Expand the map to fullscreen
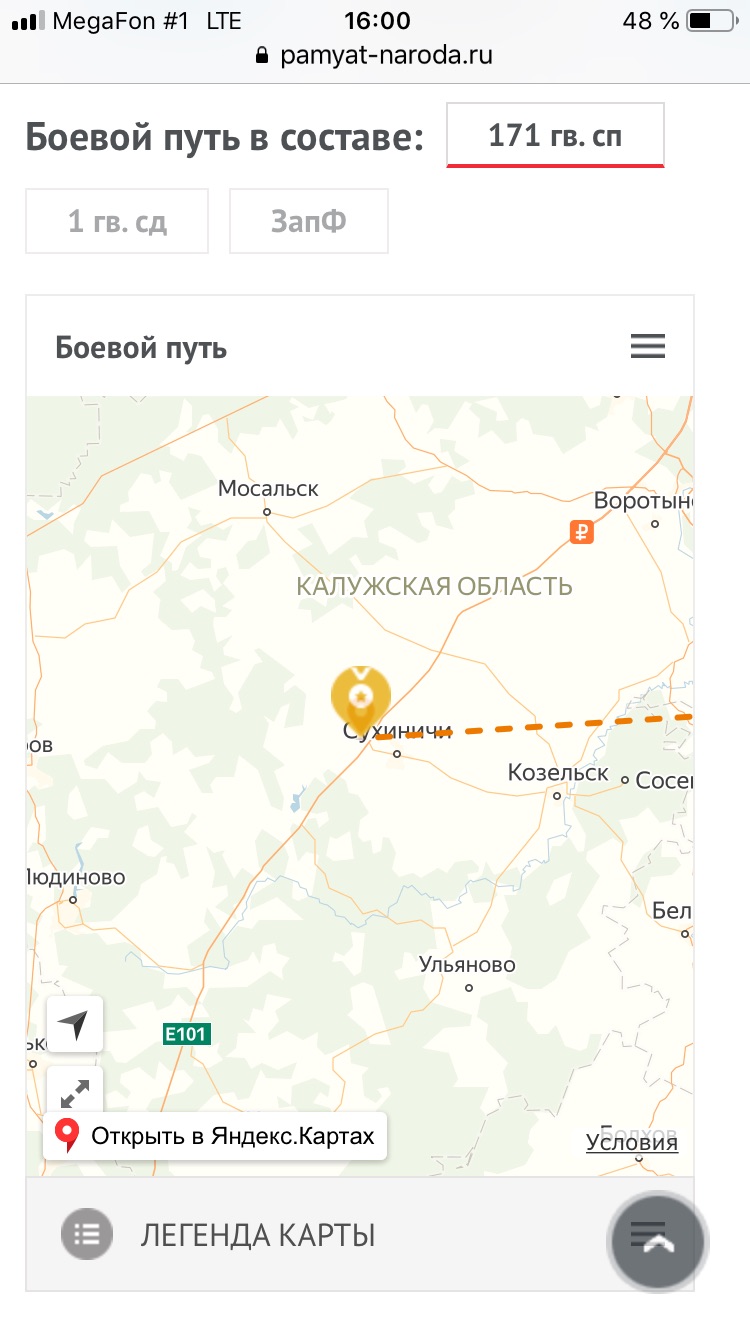This screenshot has width=750, height=1334. [x=75, y=1090]
